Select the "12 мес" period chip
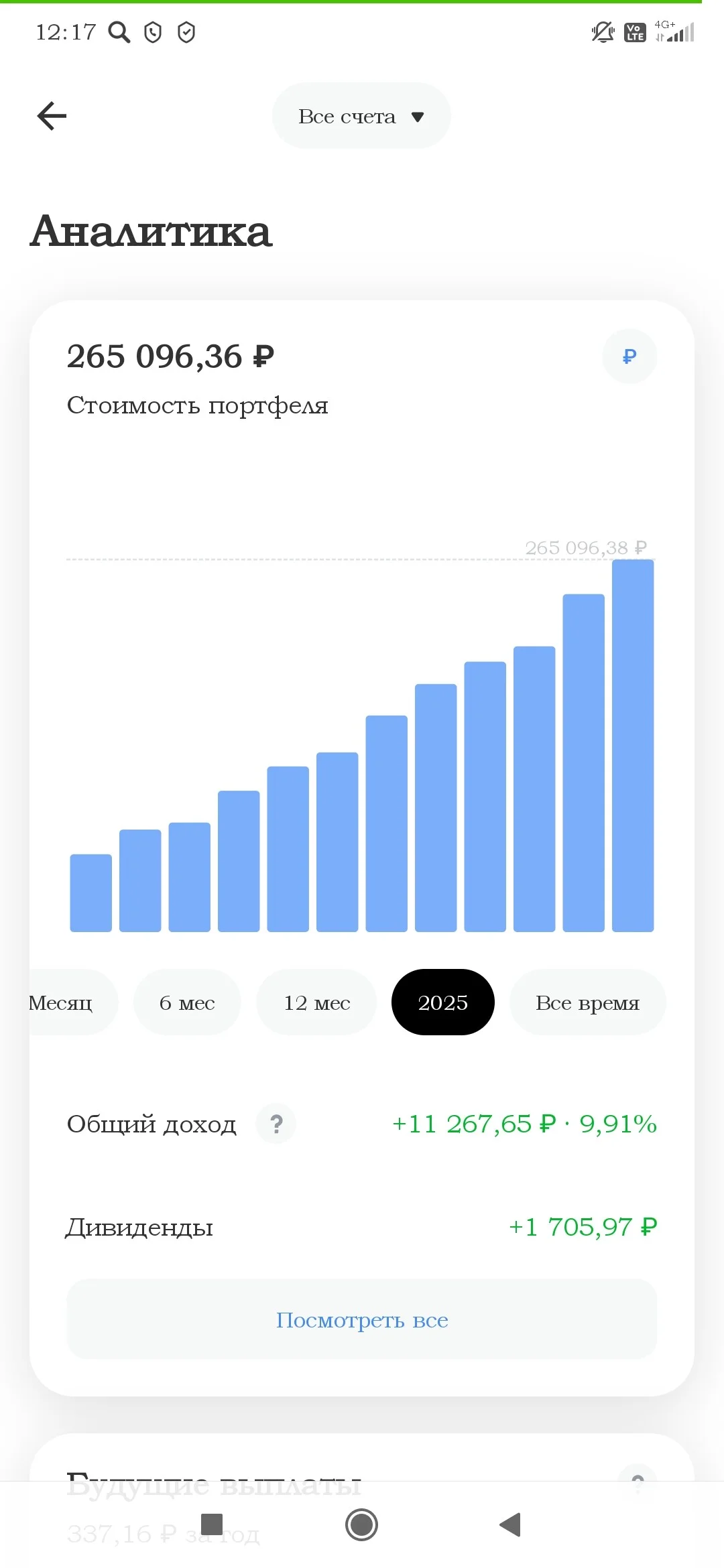724x1568 pixels. point(316,1002)
